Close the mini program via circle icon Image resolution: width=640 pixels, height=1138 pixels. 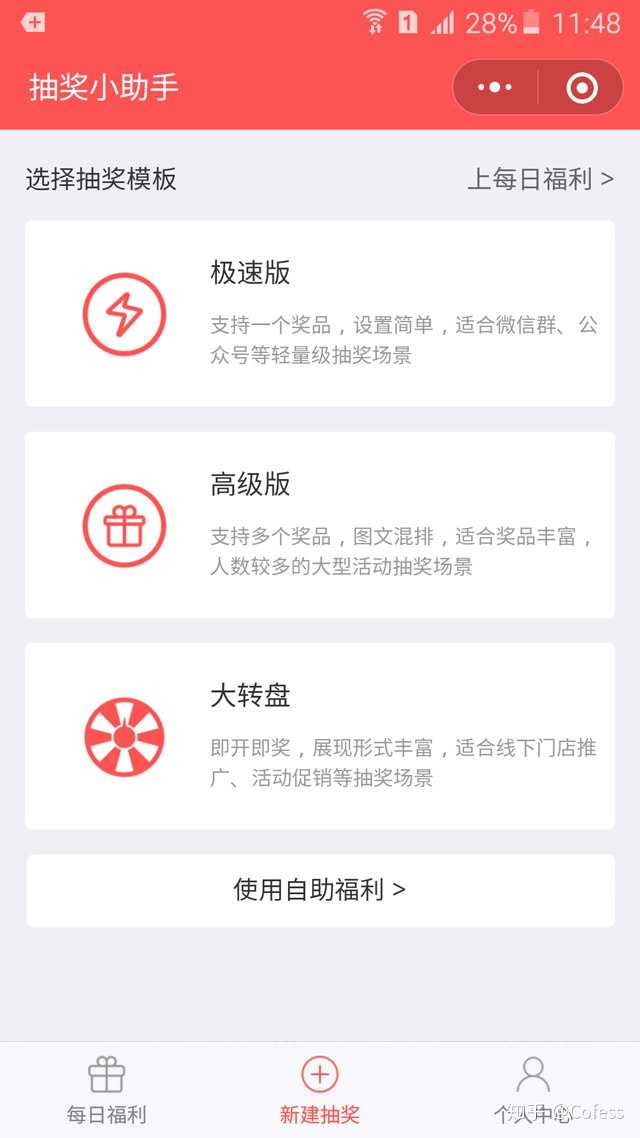581,88
